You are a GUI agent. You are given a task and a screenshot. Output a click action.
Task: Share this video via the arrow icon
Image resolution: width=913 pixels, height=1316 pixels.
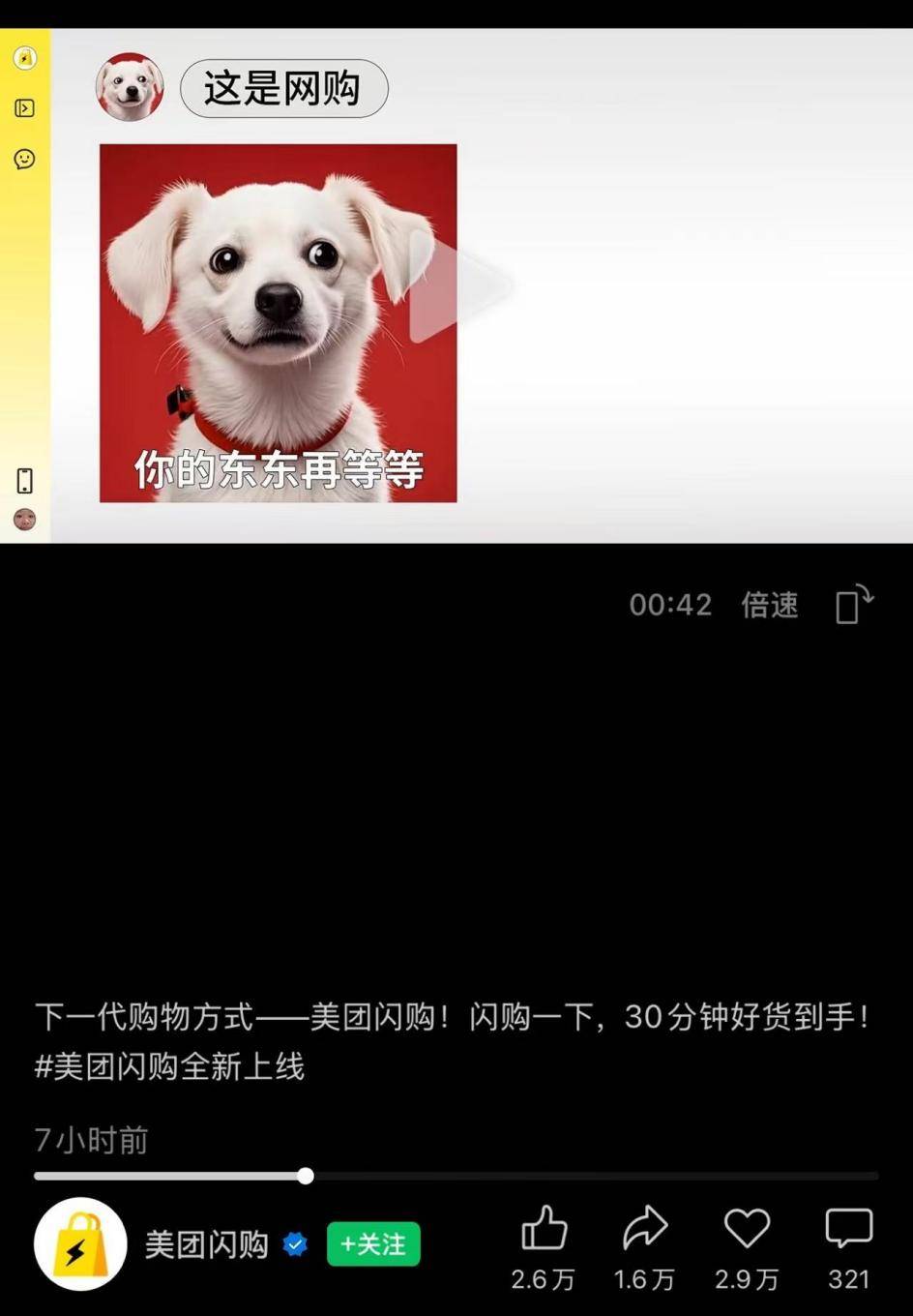(x=645, y=1229)
